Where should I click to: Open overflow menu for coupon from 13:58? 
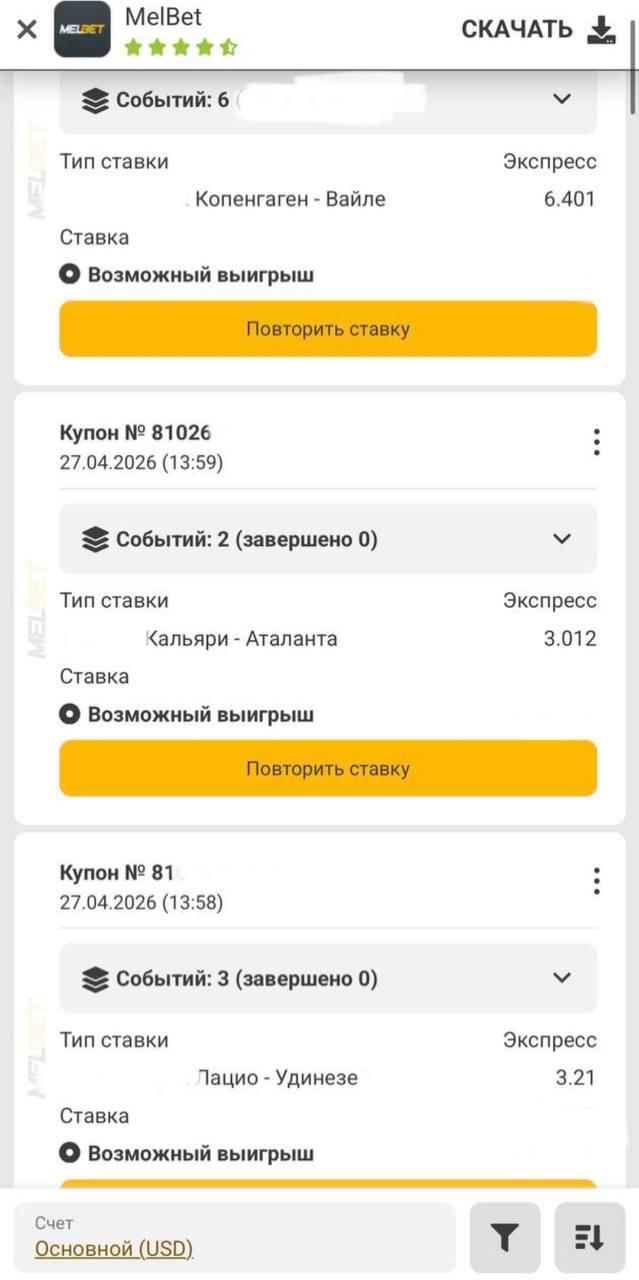tap(596, 881)
